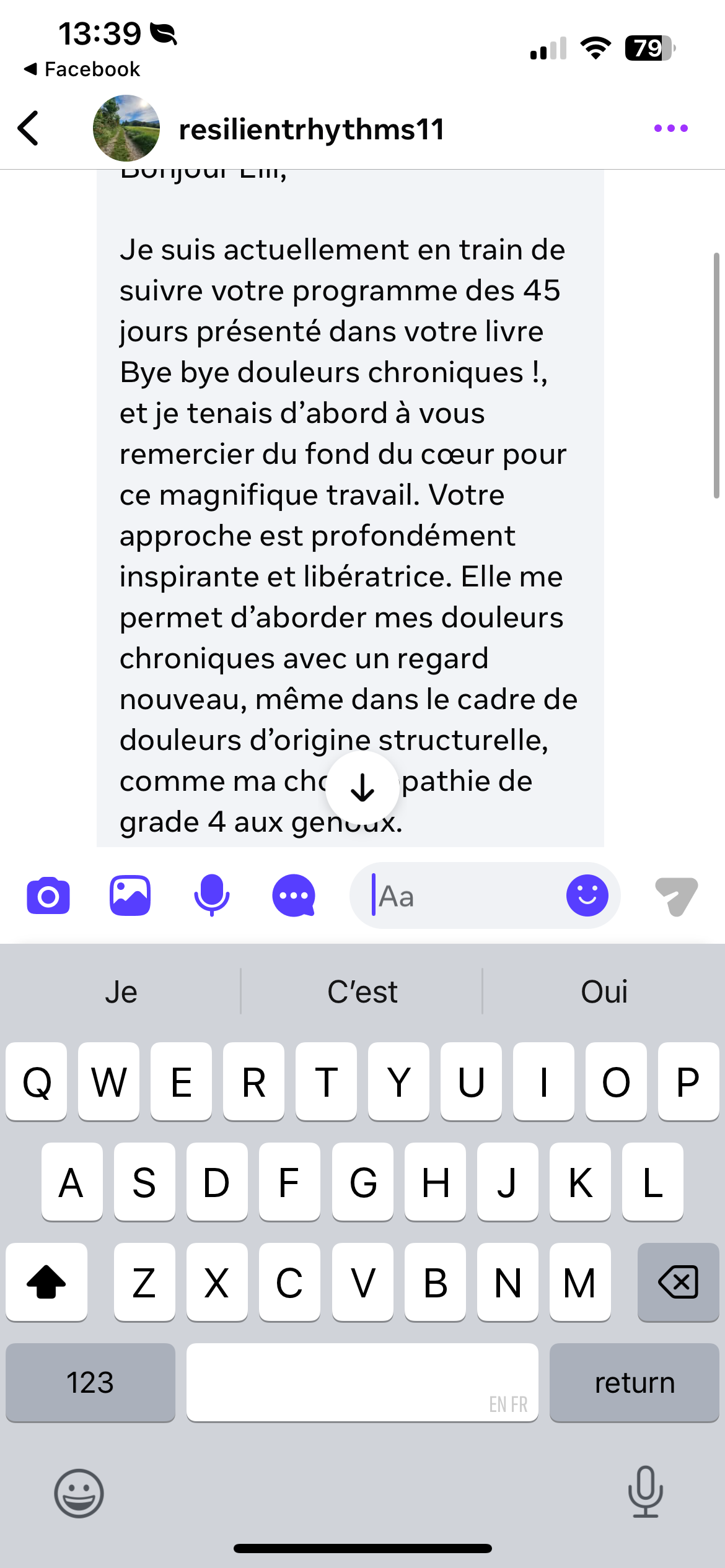
Task: Open the three-dot options menu
Action: 670,129
